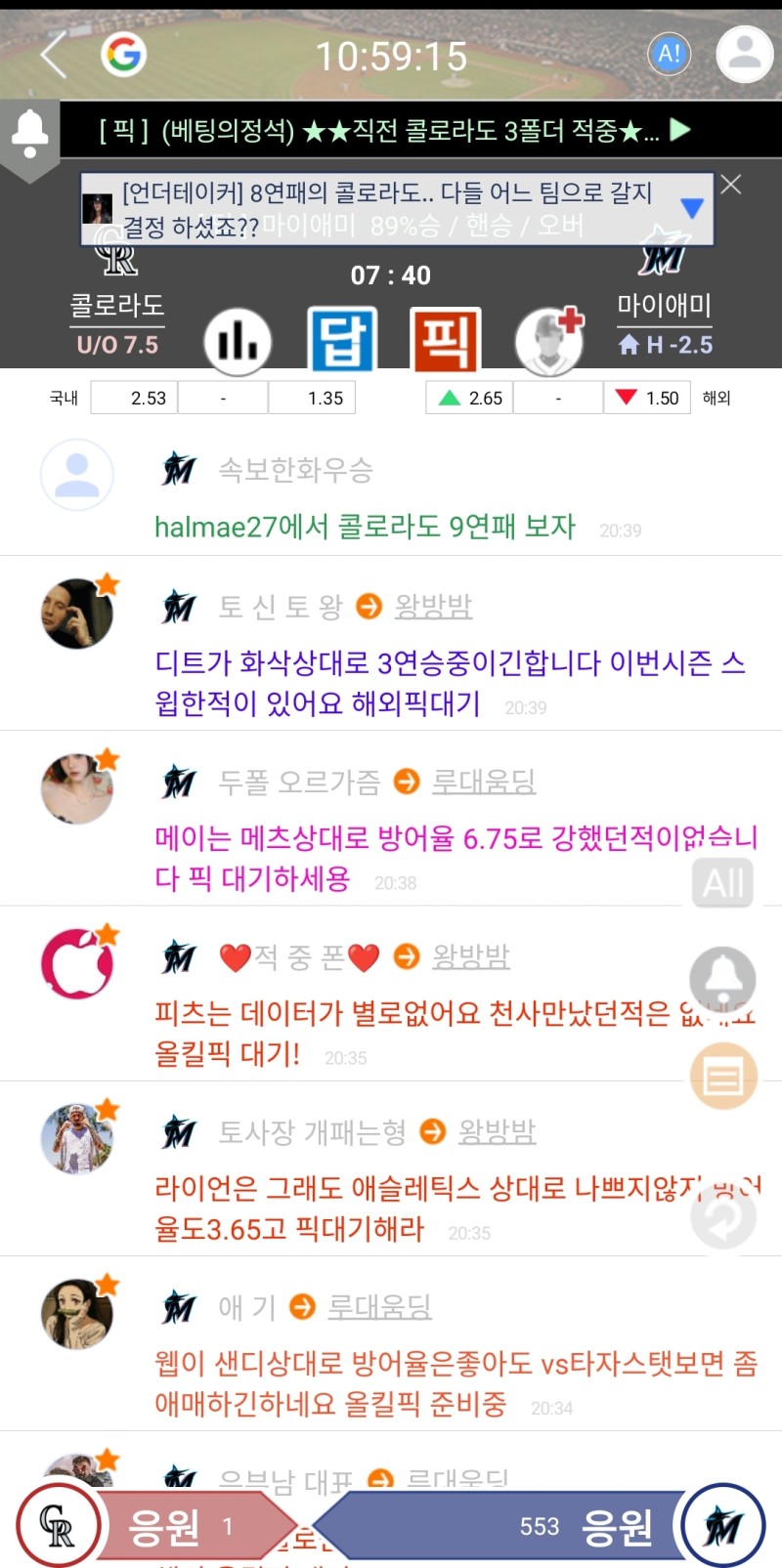Tap the floating orange list button
782x1568 pixels.
pos(723,1077)
